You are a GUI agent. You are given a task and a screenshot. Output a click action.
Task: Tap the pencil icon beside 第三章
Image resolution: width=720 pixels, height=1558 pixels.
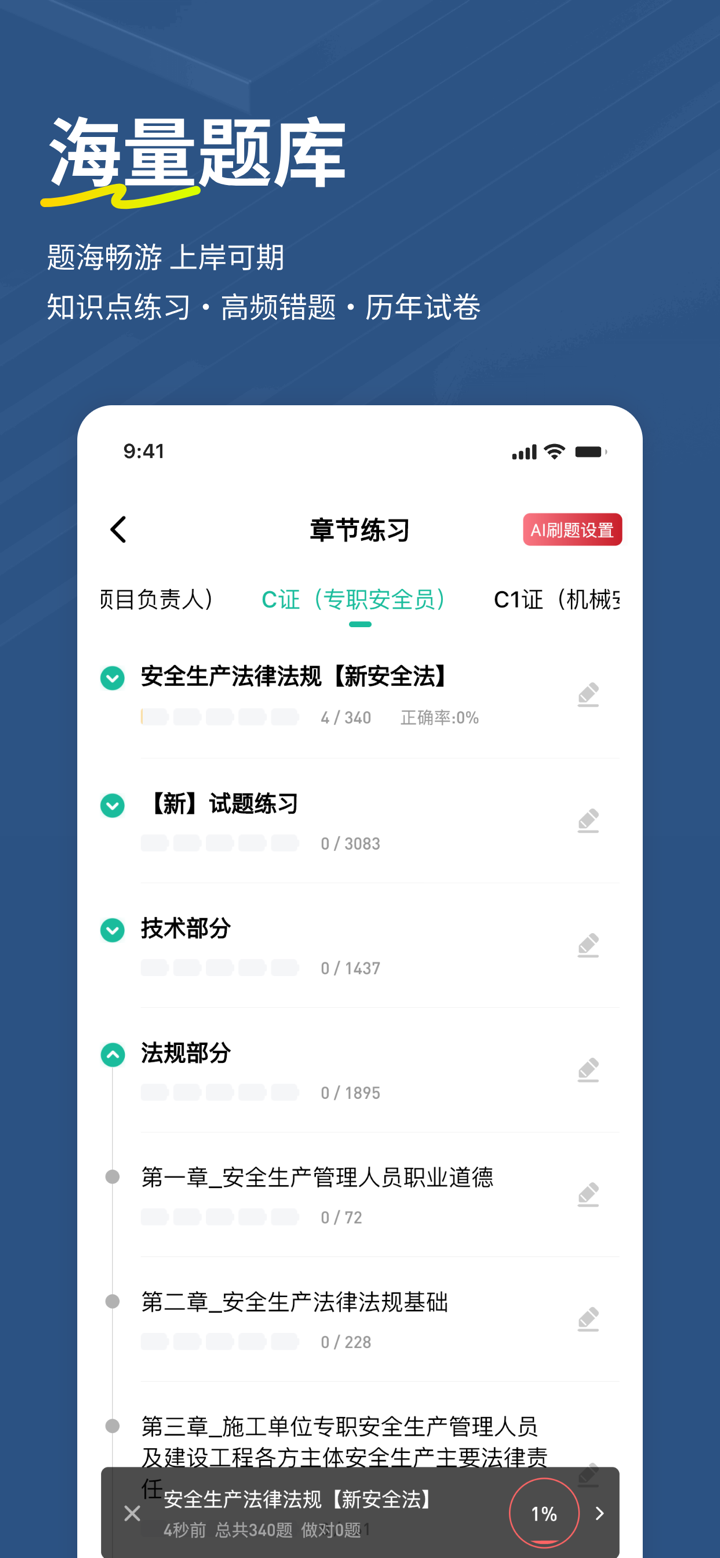coord(588,1476)
